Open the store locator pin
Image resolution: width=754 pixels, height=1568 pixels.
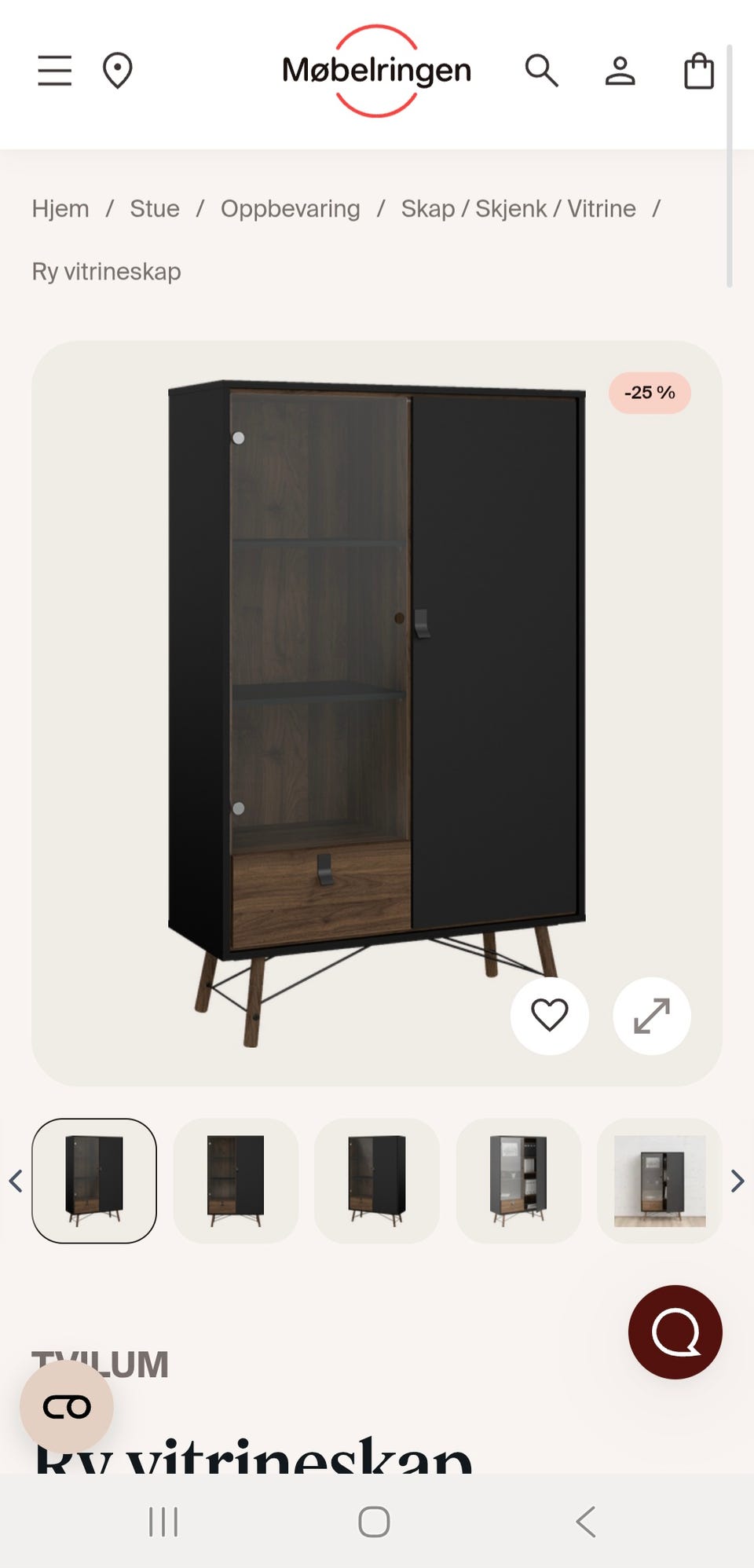point(118,71)
